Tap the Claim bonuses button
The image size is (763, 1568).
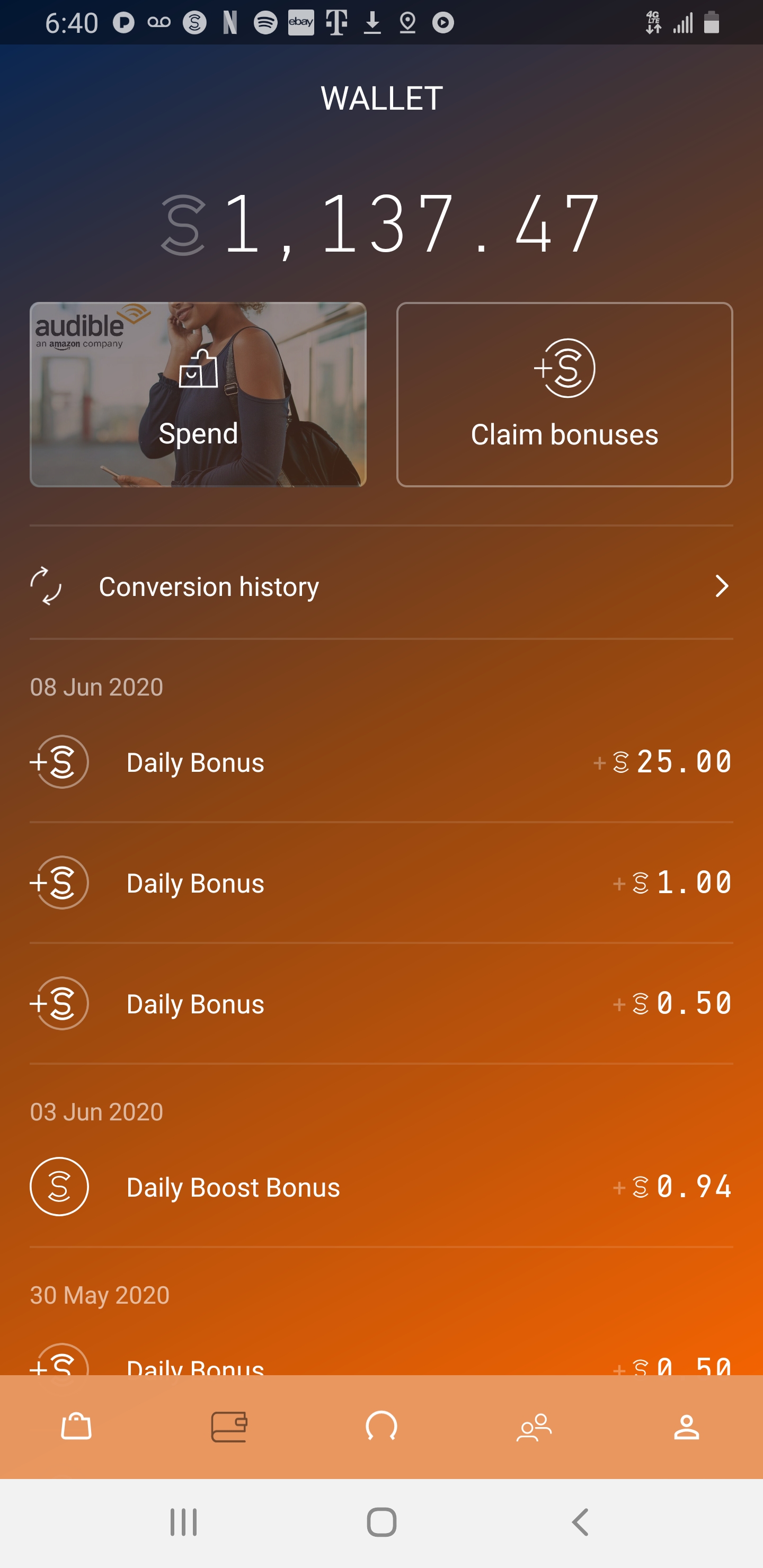(564, 395)
